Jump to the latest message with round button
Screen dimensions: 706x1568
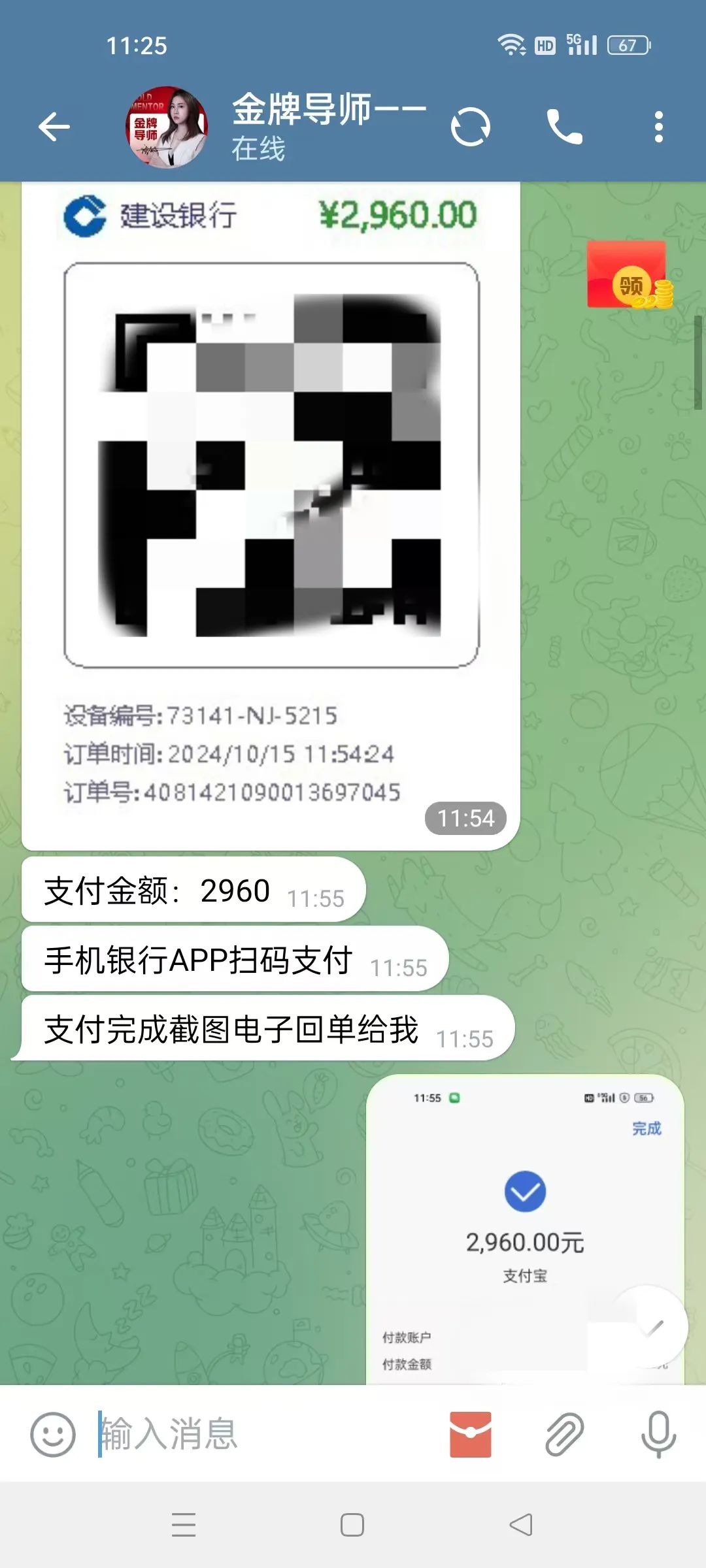(x=648, y=1326)
